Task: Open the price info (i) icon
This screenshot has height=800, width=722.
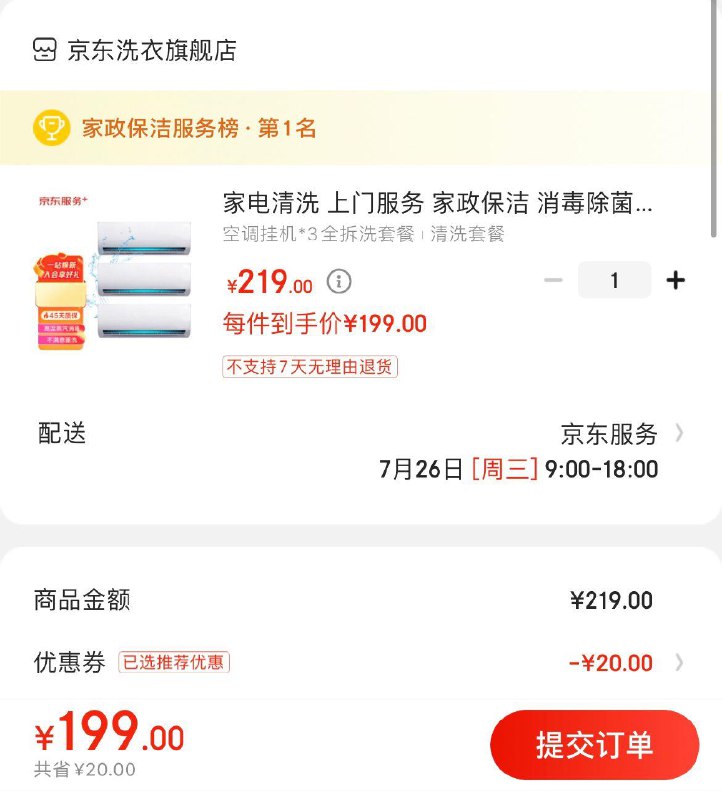Action: [337, 281]
